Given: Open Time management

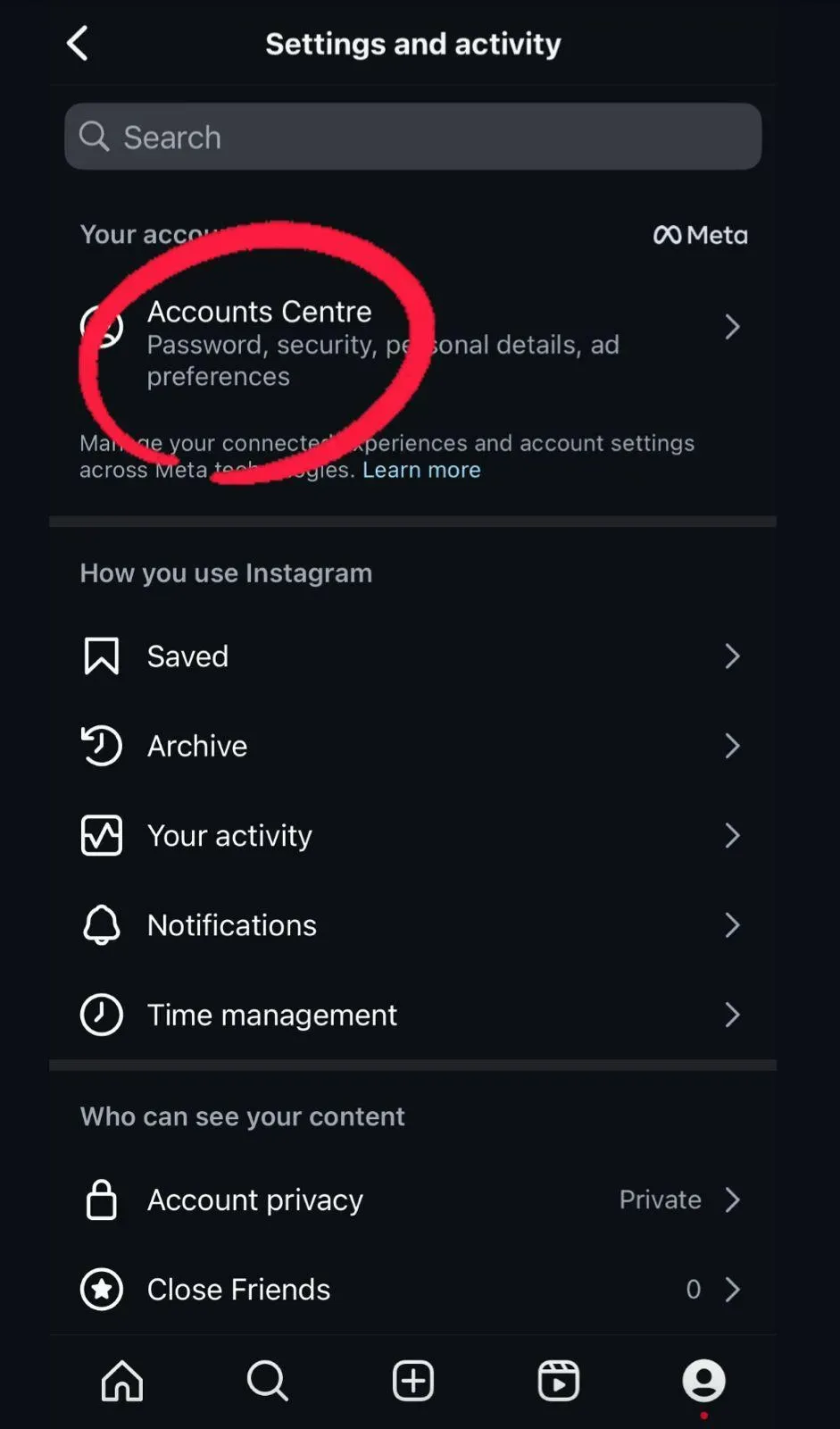Looking at the screenshot, I should tap(411, 1015).
